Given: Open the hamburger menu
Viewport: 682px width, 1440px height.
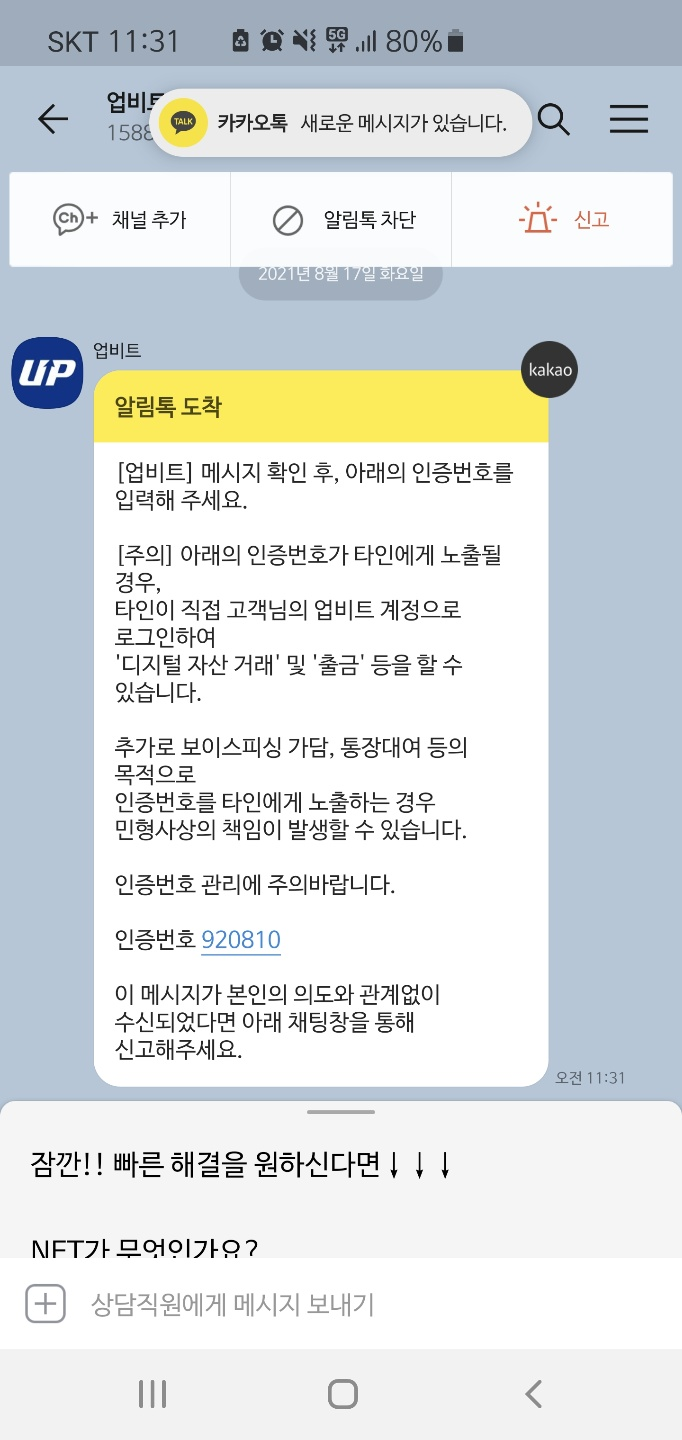Looking at the screenshot, I should [629, 120].
